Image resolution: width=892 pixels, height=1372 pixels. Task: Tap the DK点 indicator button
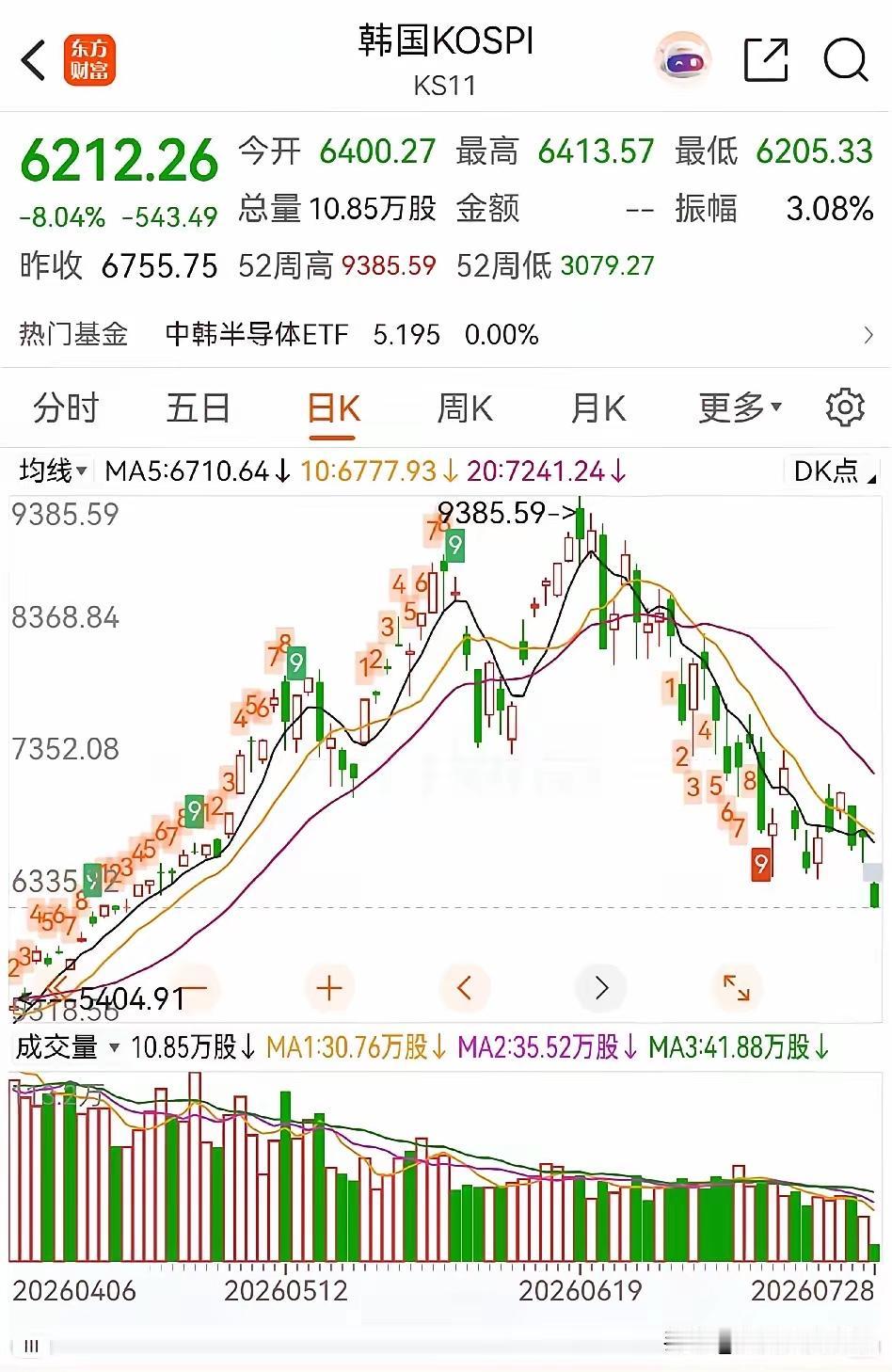click(832, 471)
